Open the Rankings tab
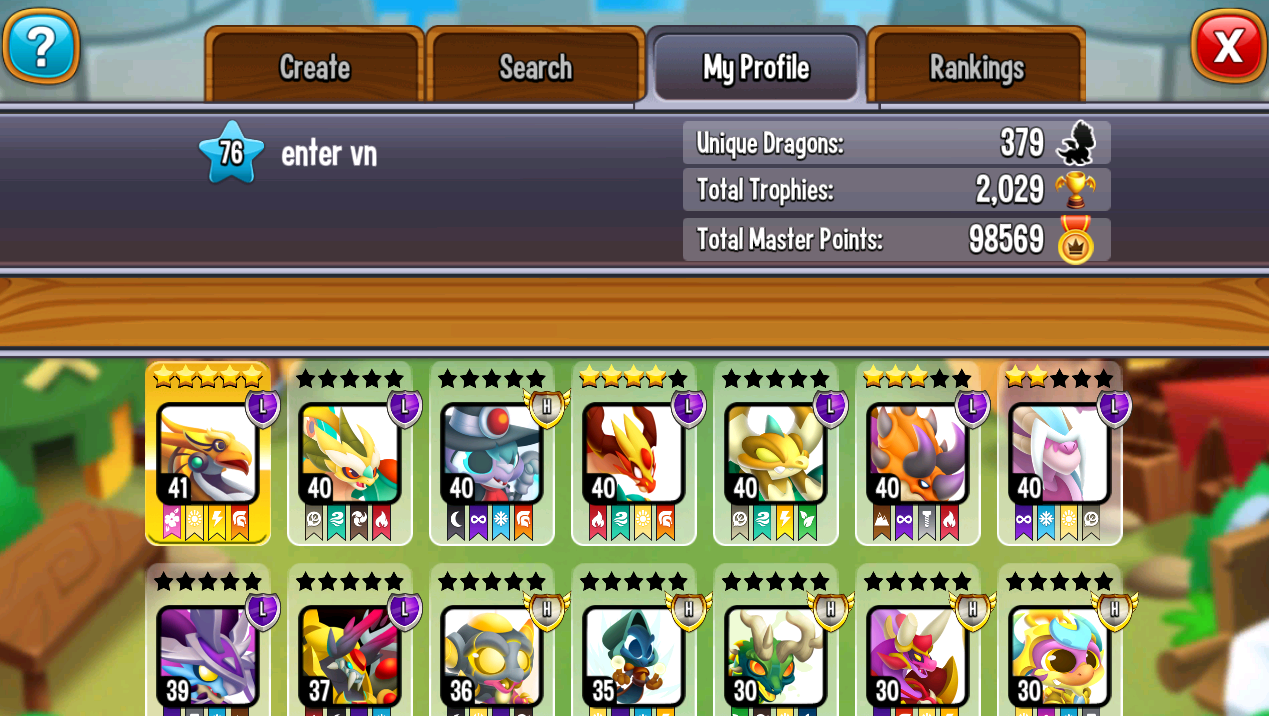Image resolution: width=1269 pixels, height=716 pixels. pos(977,67)
